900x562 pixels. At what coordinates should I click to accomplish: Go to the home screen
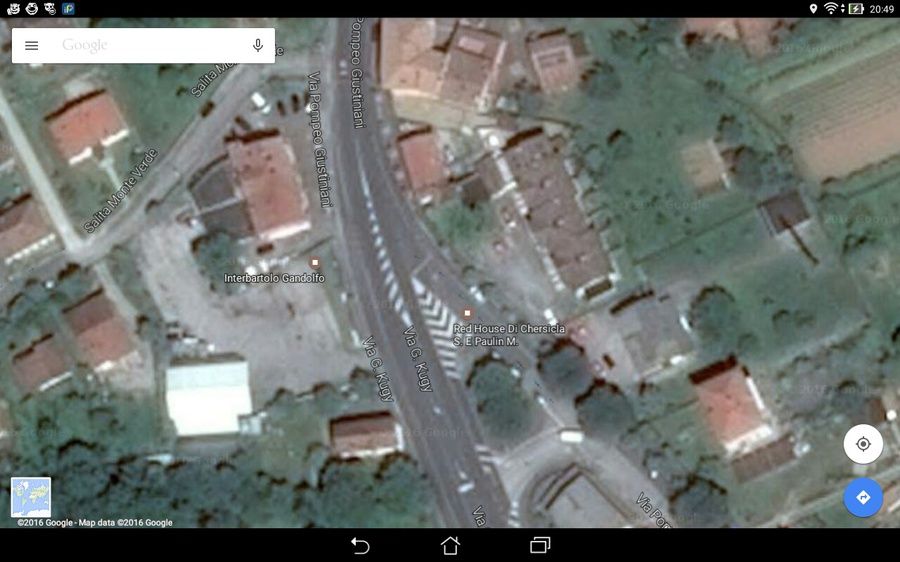[450, 545]
